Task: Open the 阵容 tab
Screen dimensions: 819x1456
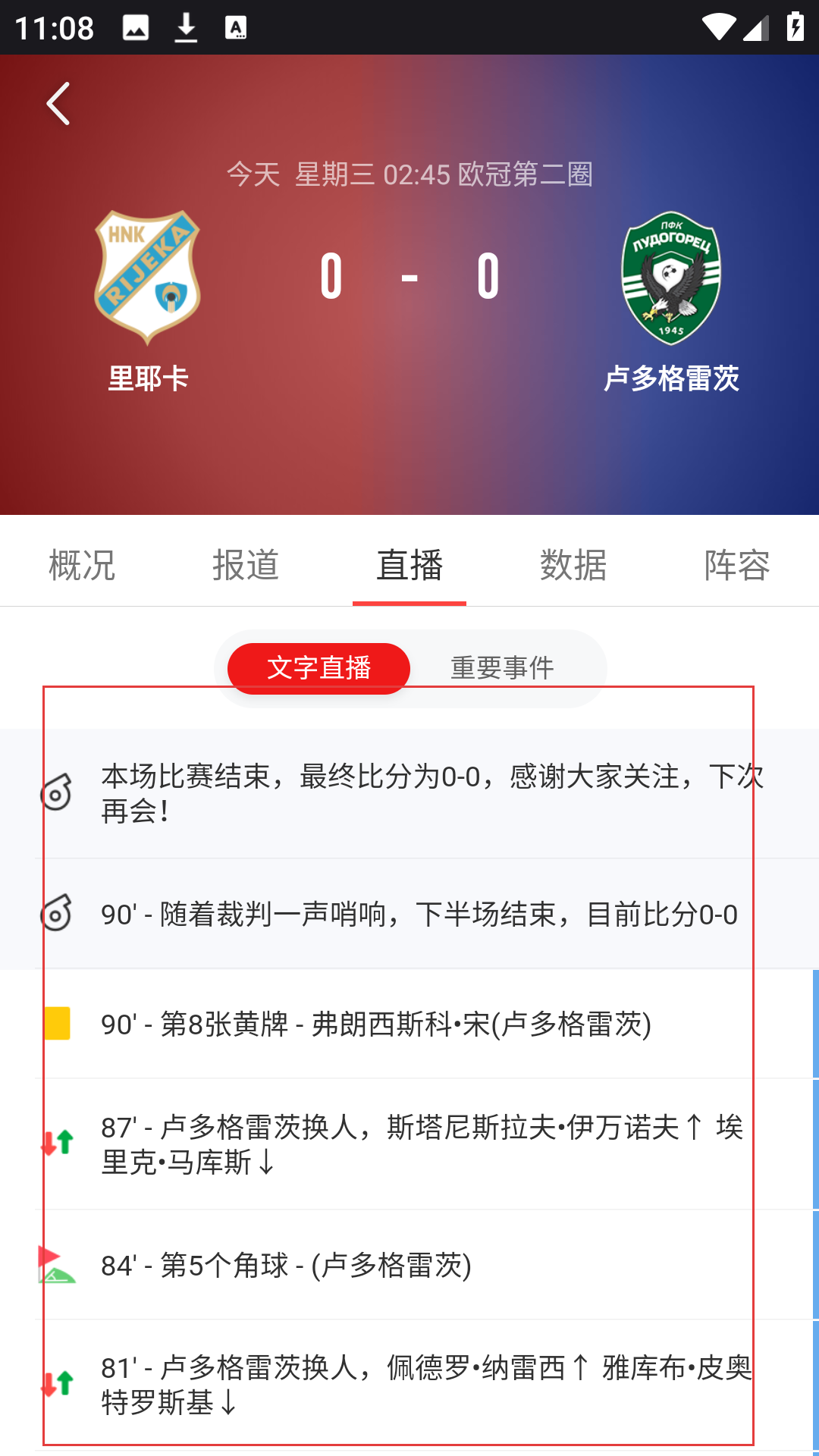Action: pyautogui.click(x=736, y=565)
